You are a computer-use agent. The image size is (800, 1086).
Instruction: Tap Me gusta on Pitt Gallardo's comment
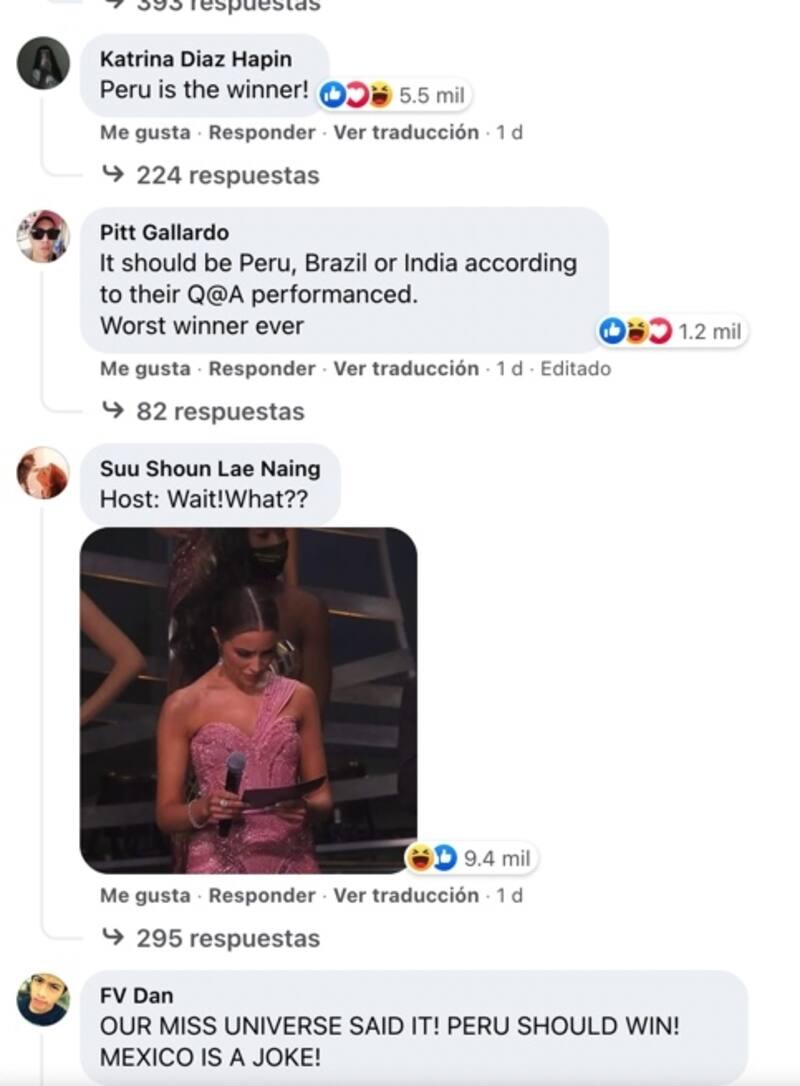point(144,369)
